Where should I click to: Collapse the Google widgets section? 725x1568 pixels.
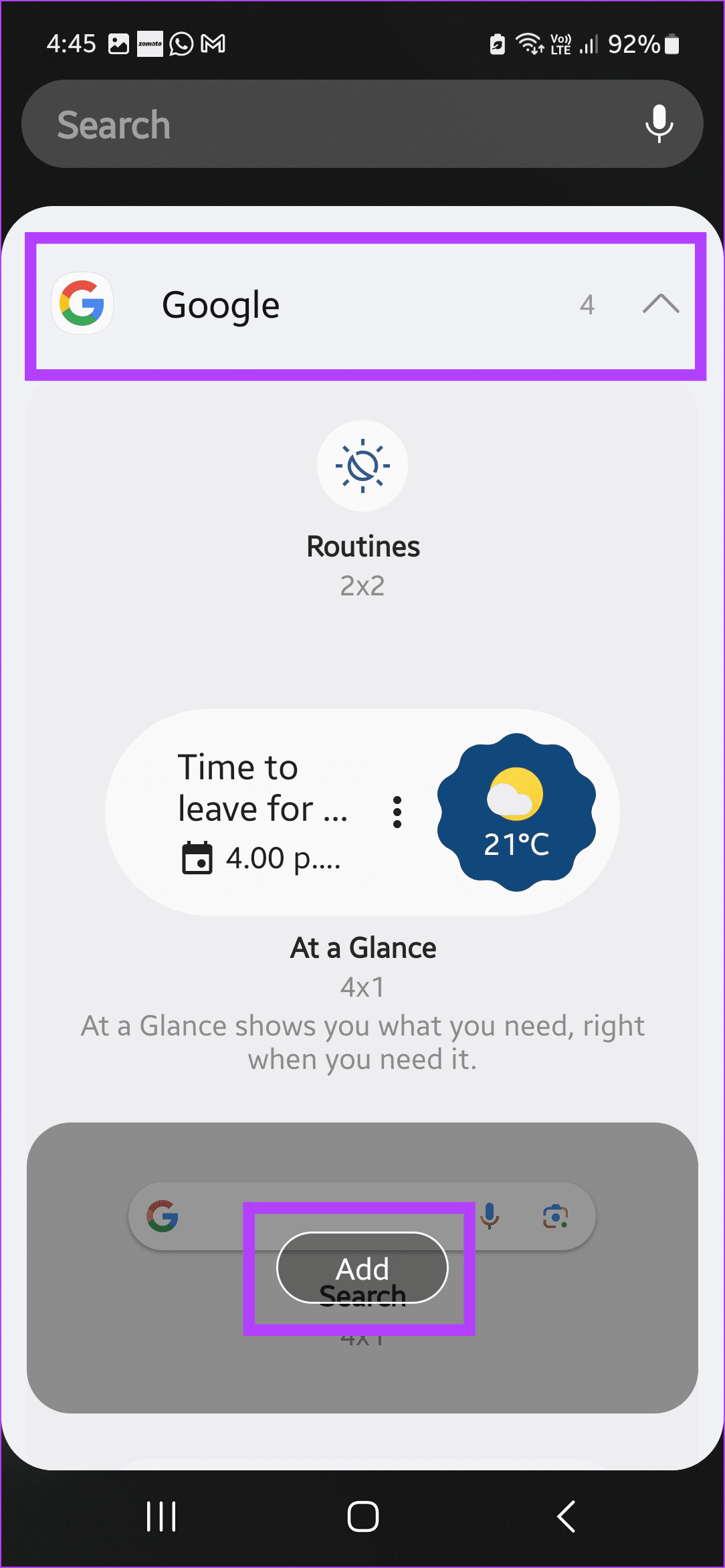tap(660, 304)
